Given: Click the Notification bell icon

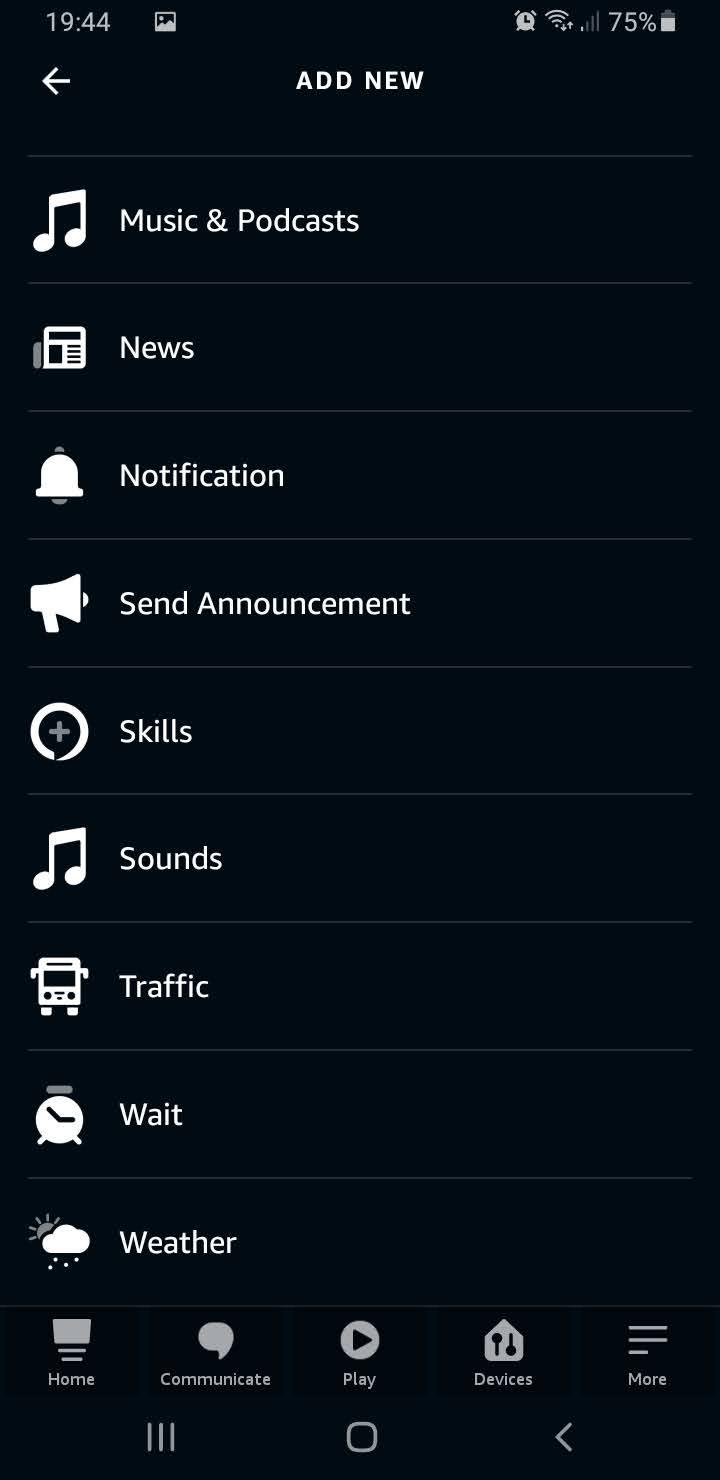Looking at the screenshot, I should click(59, 474).
